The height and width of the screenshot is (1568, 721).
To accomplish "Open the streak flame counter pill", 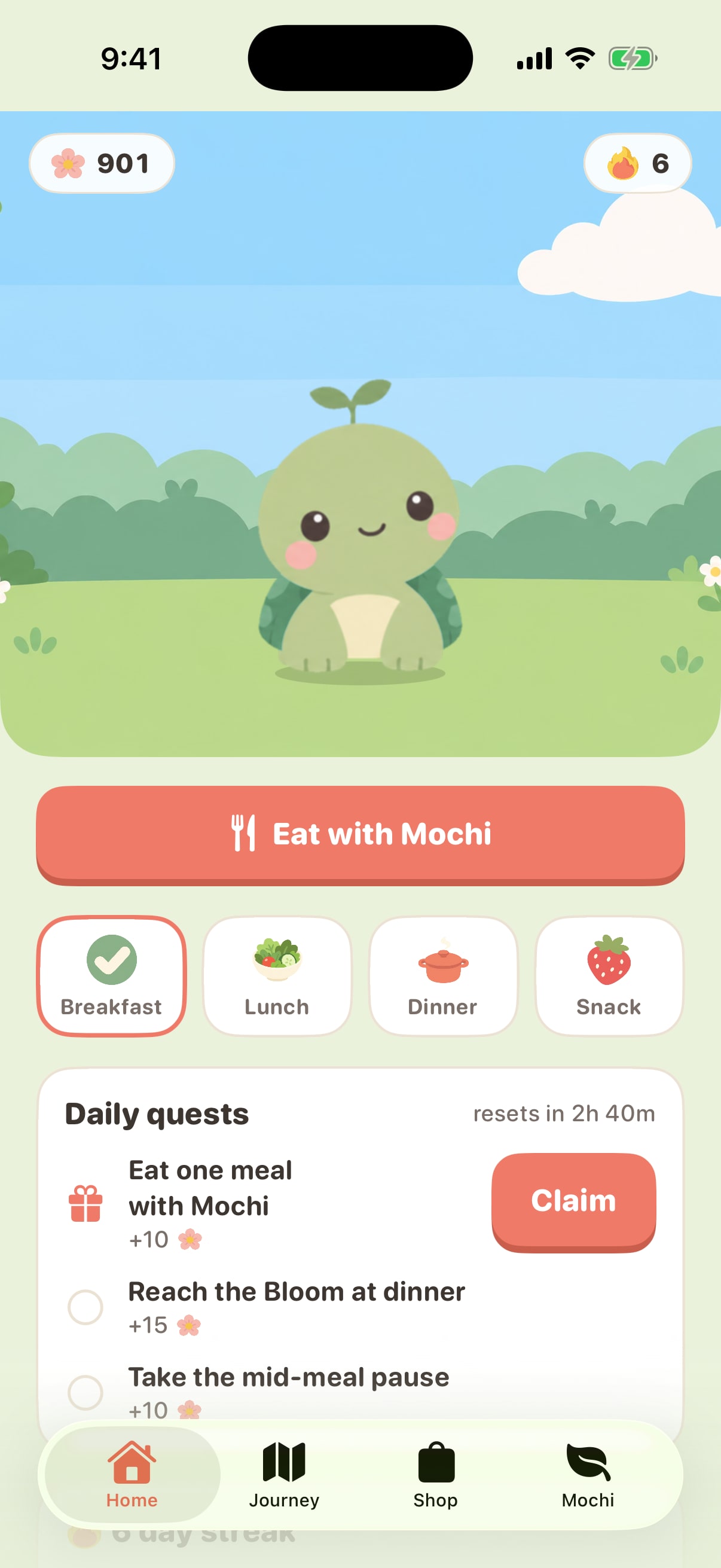I will coord(637,163).
